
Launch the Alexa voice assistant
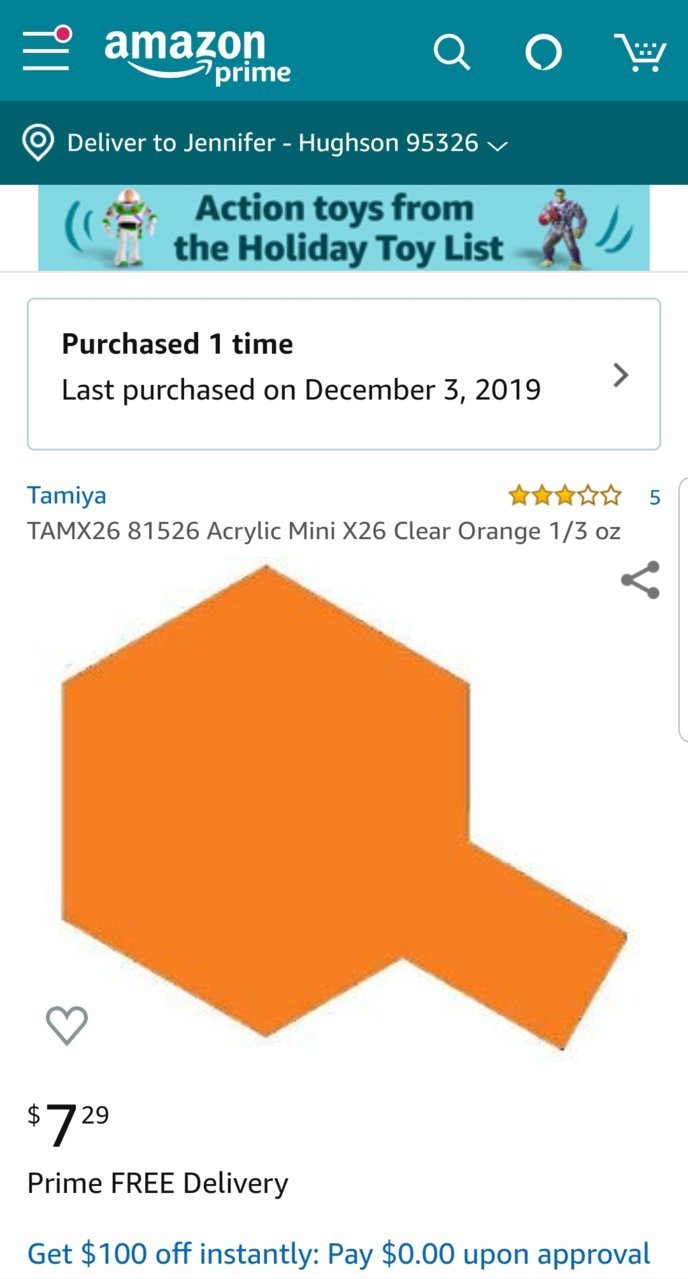(x=543, y=52)
